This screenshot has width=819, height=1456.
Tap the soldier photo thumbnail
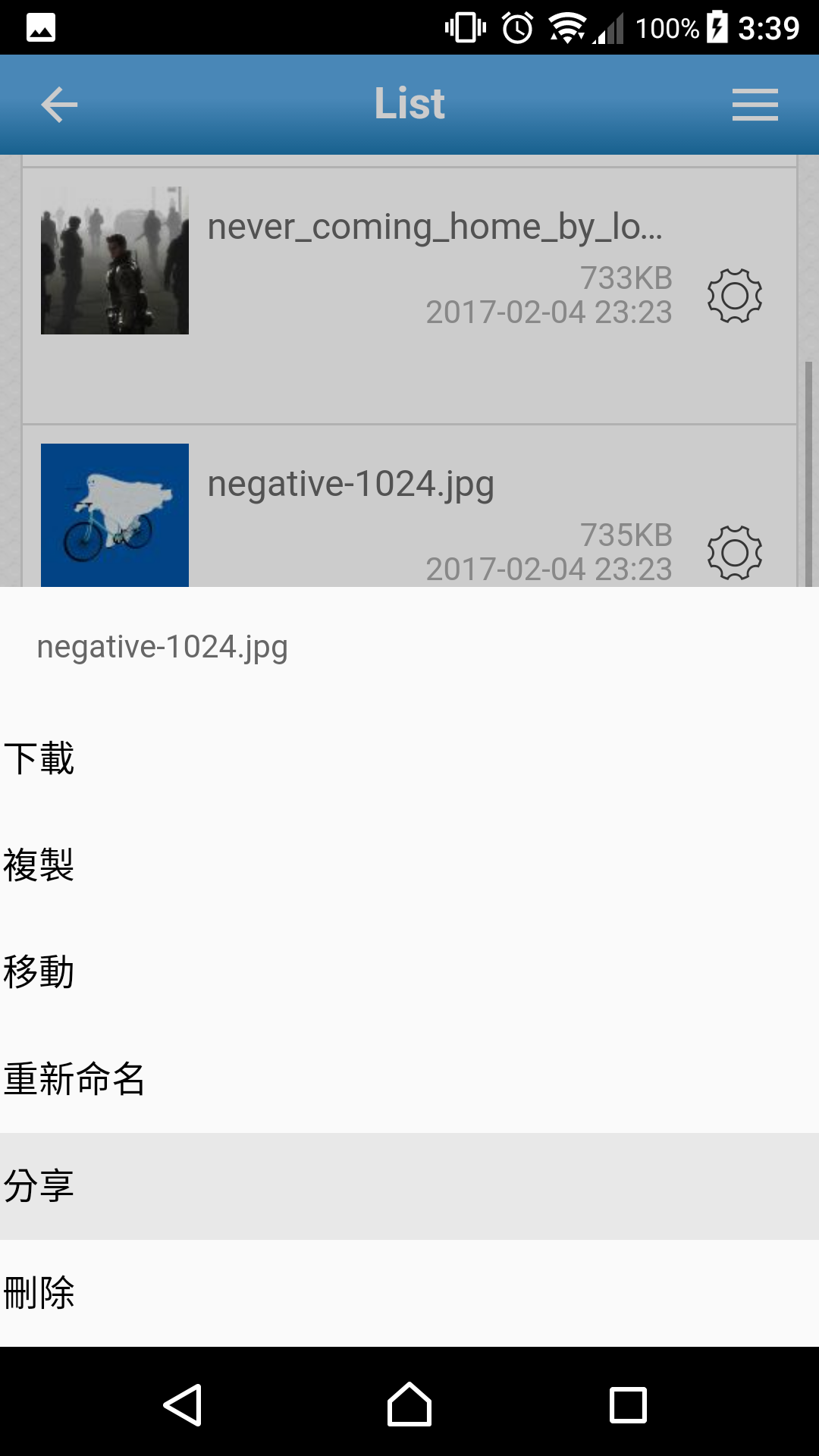pos(115,260)
